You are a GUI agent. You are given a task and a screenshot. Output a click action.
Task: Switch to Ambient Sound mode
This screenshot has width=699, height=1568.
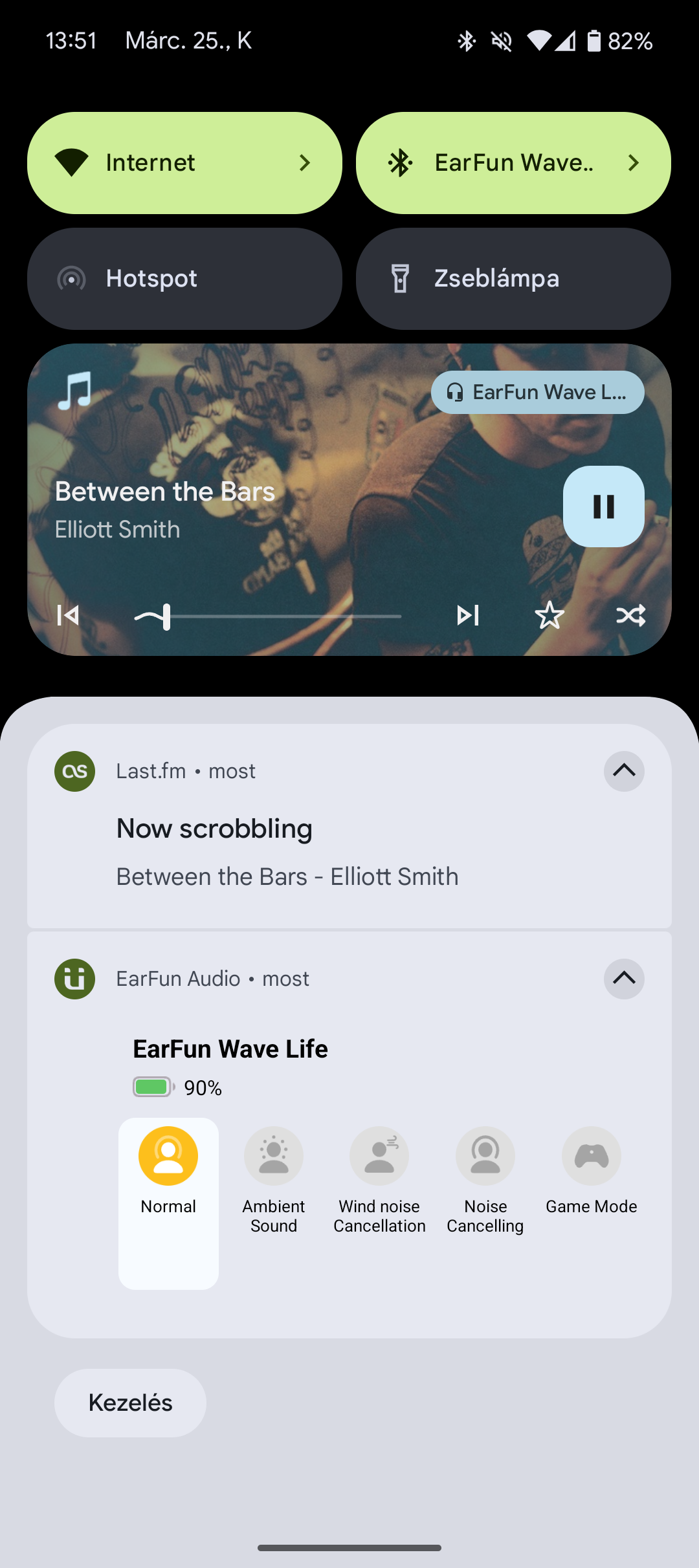pyautogui.click(x=274, y=1181)
